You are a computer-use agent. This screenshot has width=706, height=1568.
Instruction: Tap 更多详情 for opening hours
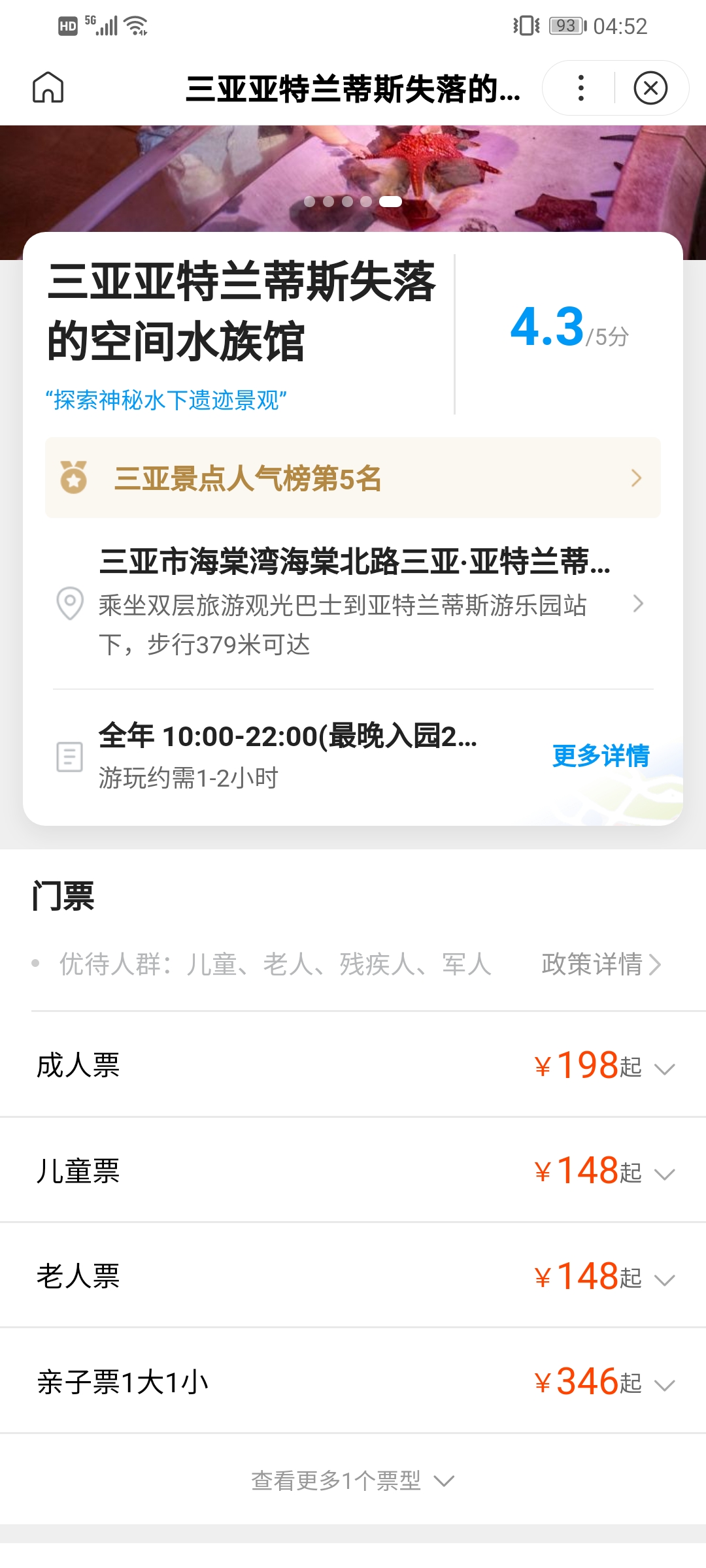(601, 756)
